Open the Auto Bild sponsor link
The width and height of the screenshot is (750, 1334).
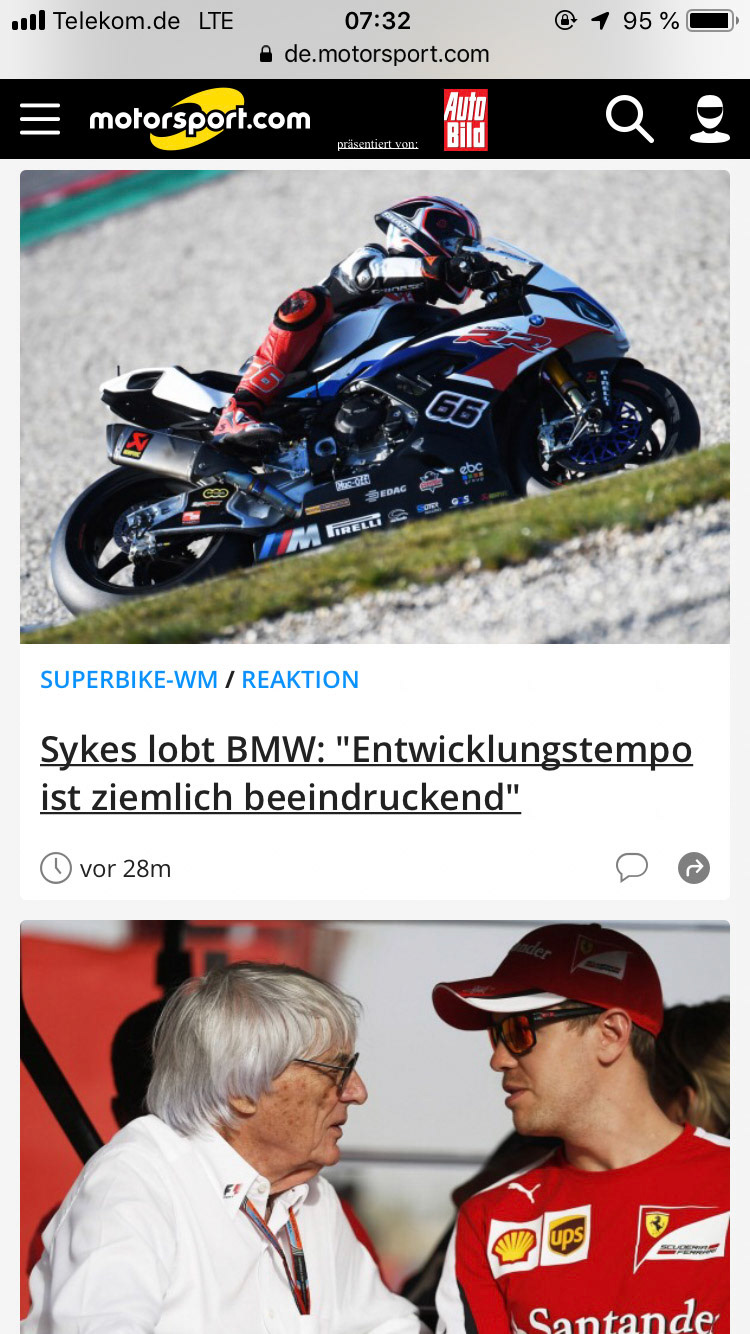pyautogui.click(x=465, y=120)
